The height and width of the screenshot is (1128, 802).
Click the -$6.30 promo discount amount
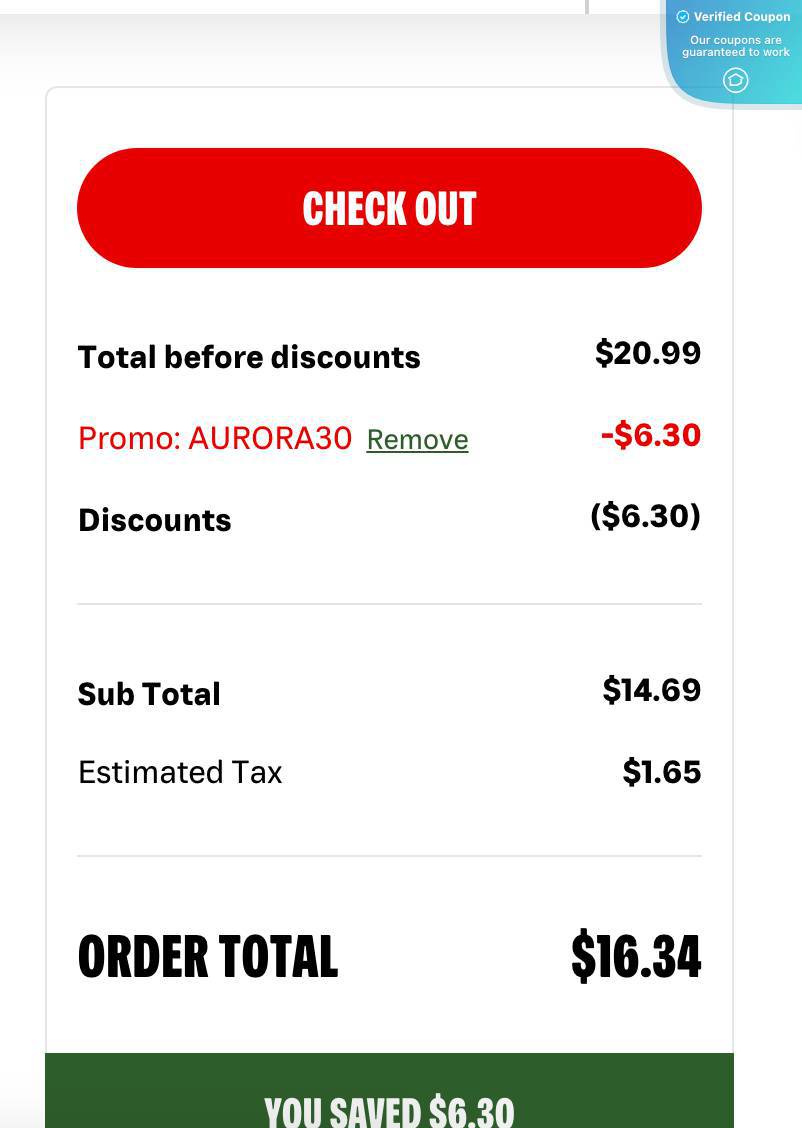pyautogui.click(x=651, y=435)
